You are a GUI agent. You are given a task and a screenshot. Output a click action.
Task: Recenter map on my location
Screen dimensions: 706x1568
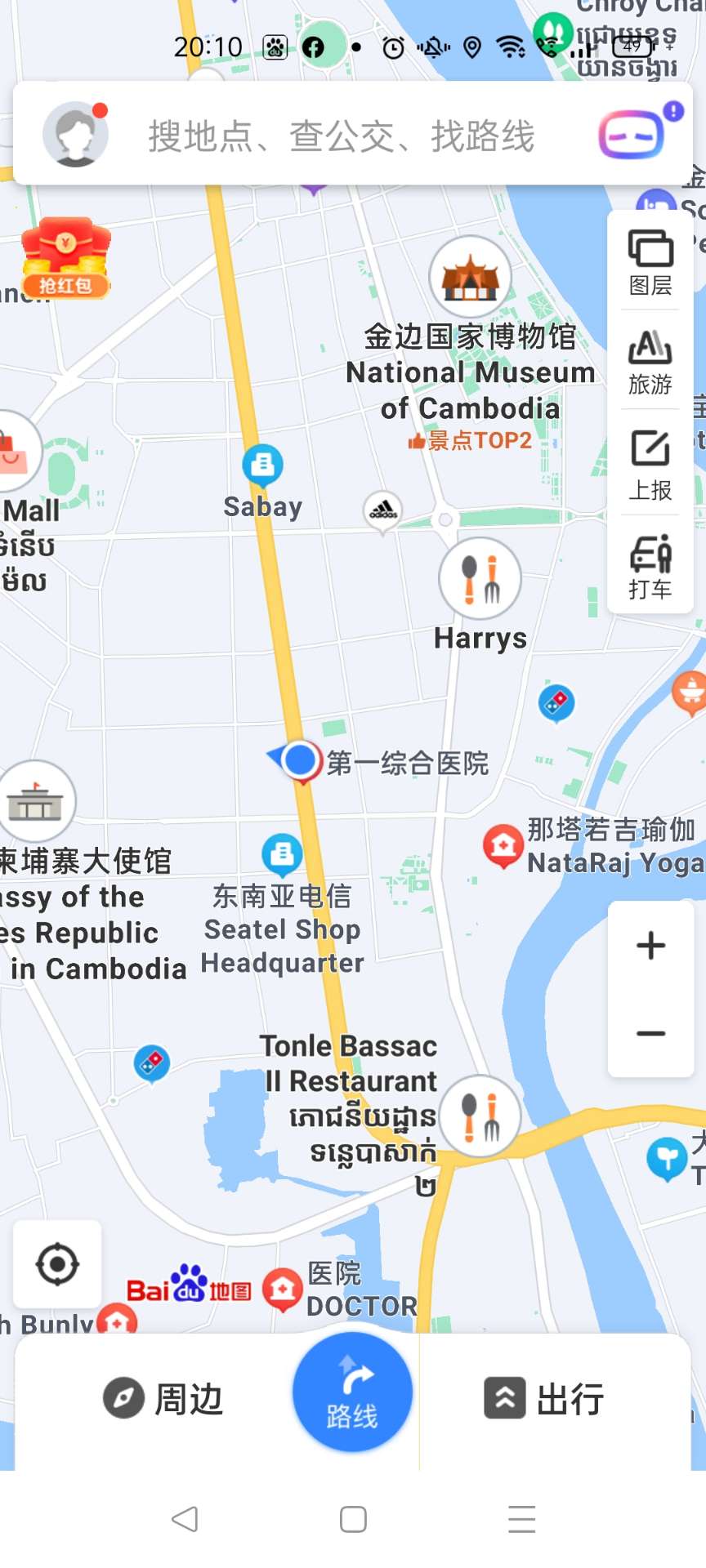57,1264
